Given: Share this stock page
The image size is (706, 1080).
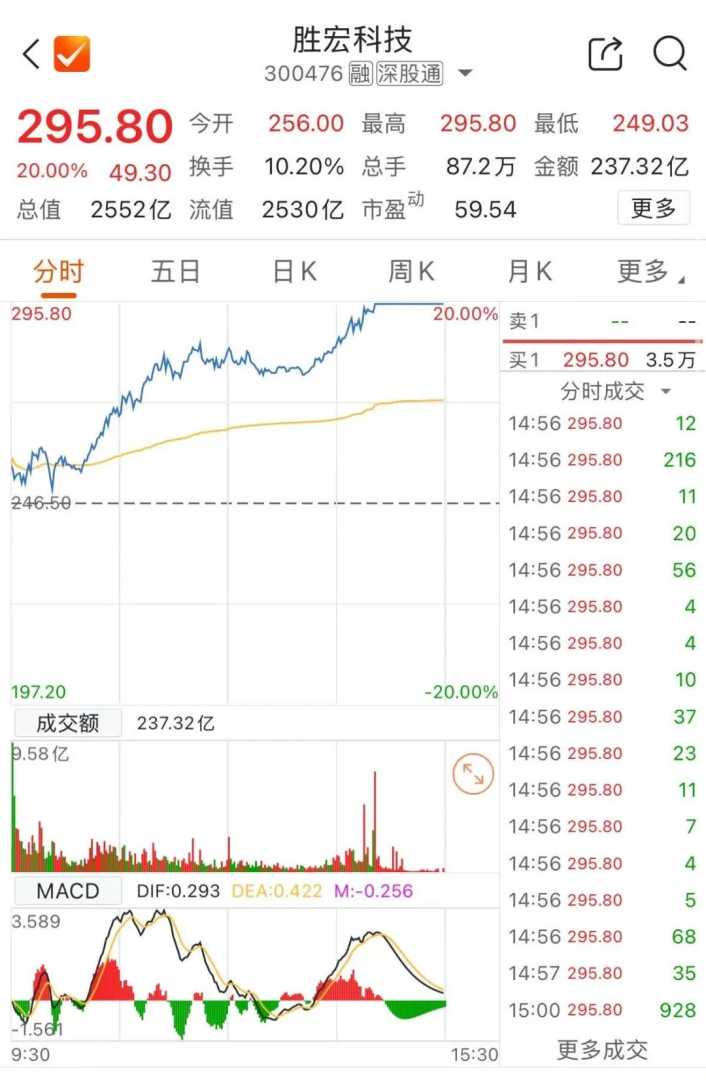Looking at the screenshot, I should [x=605, y=54].
